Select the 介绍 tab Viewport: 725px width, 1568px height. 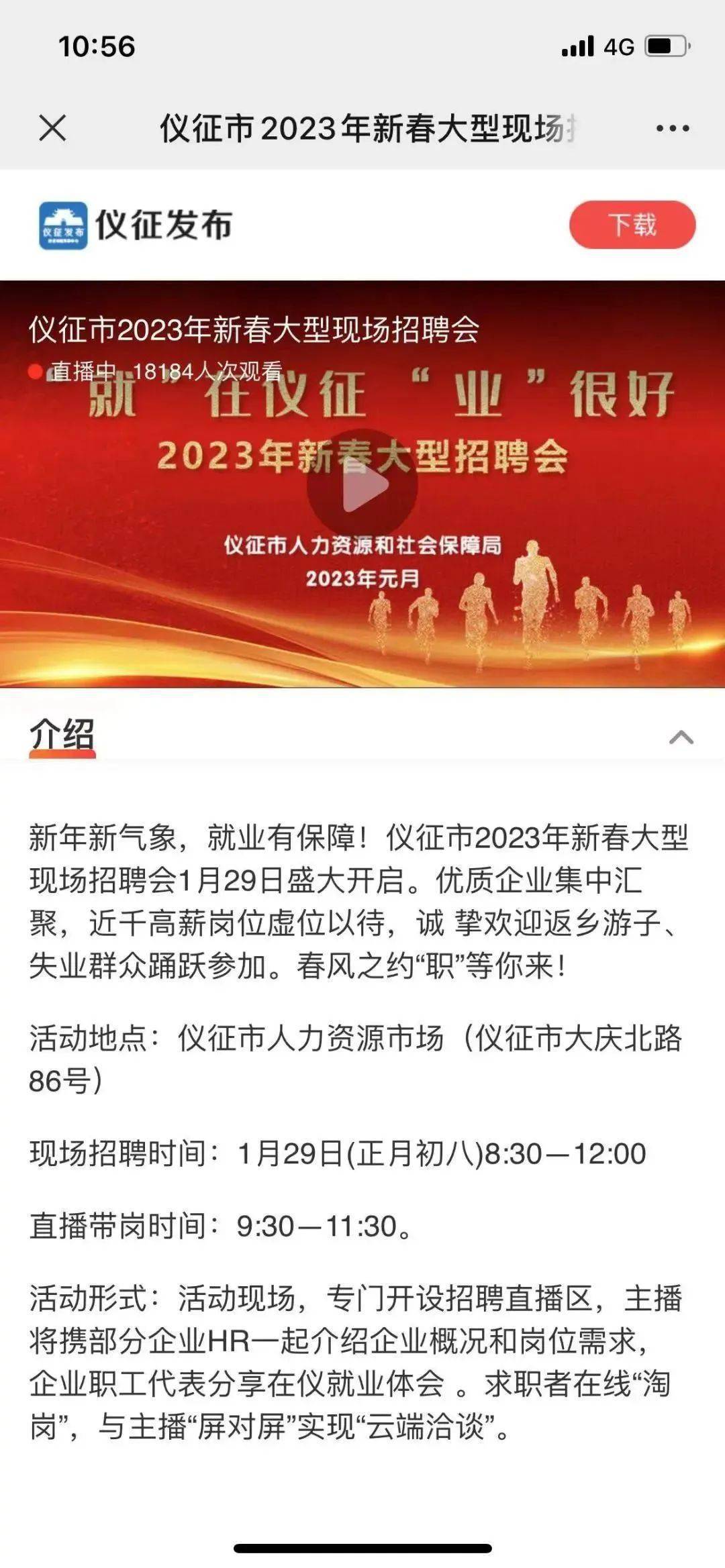pyautogui.click(x=62, y=735)
